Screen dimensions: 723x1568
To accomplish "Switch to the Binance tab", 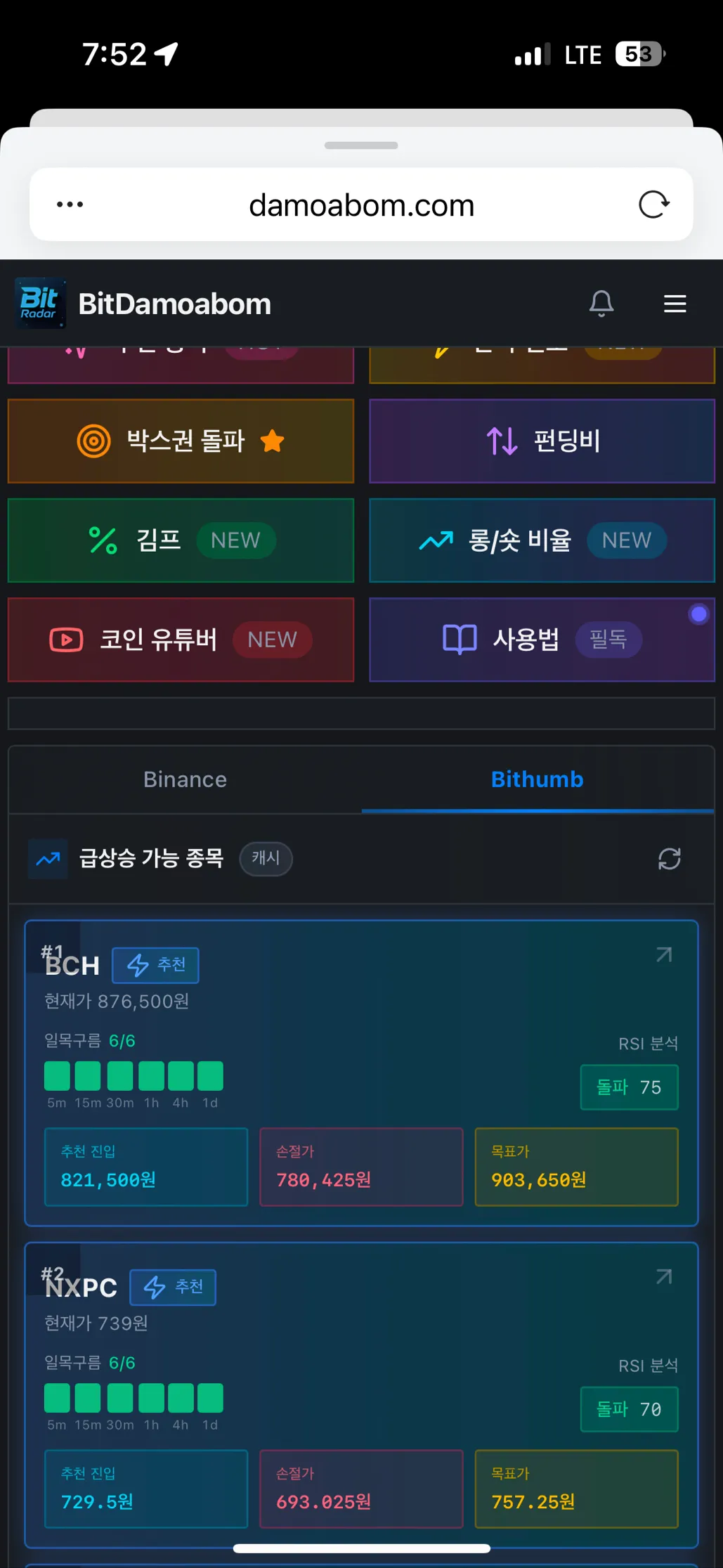I will (184, 779).
